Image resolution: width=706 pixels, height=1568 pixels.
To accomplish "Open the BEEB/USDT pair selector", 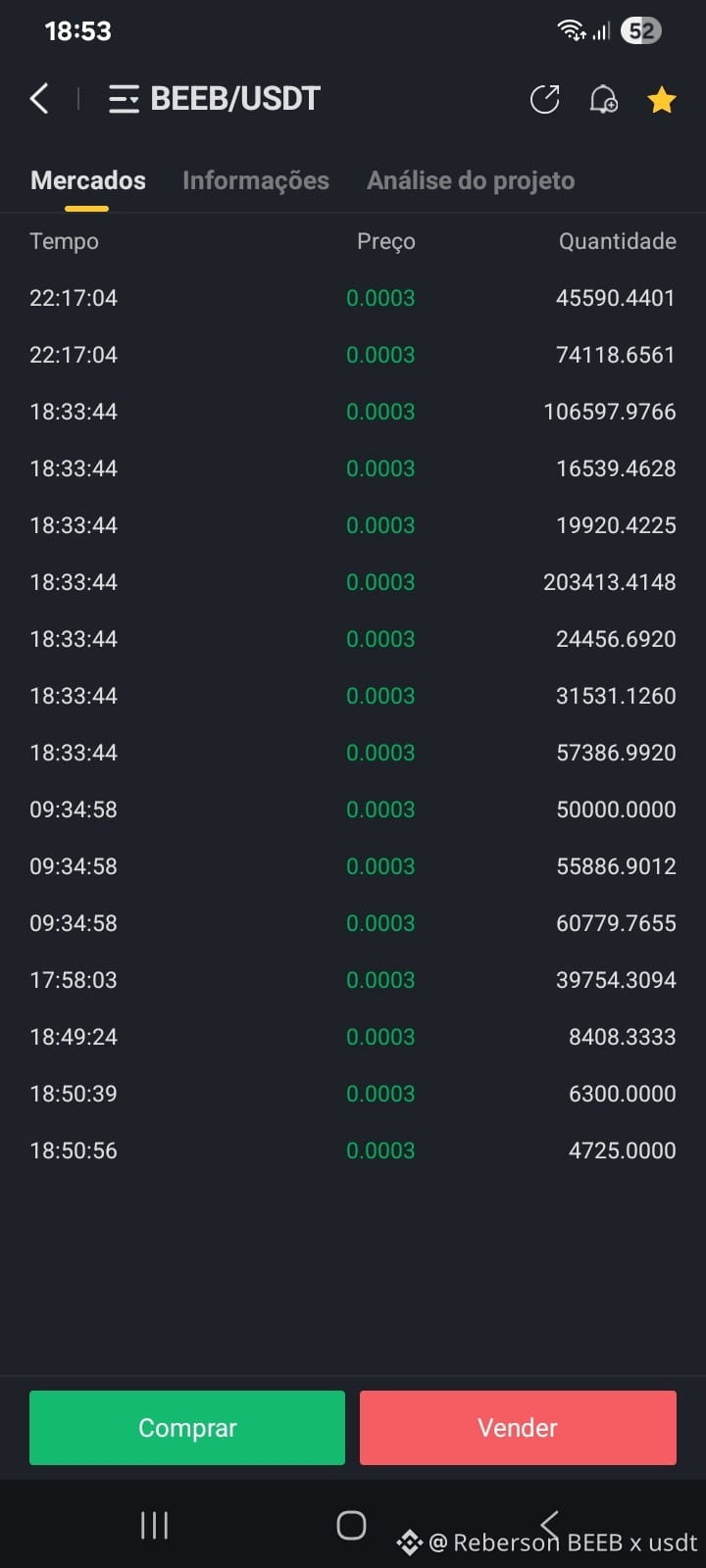I will [x=215, y=99].
